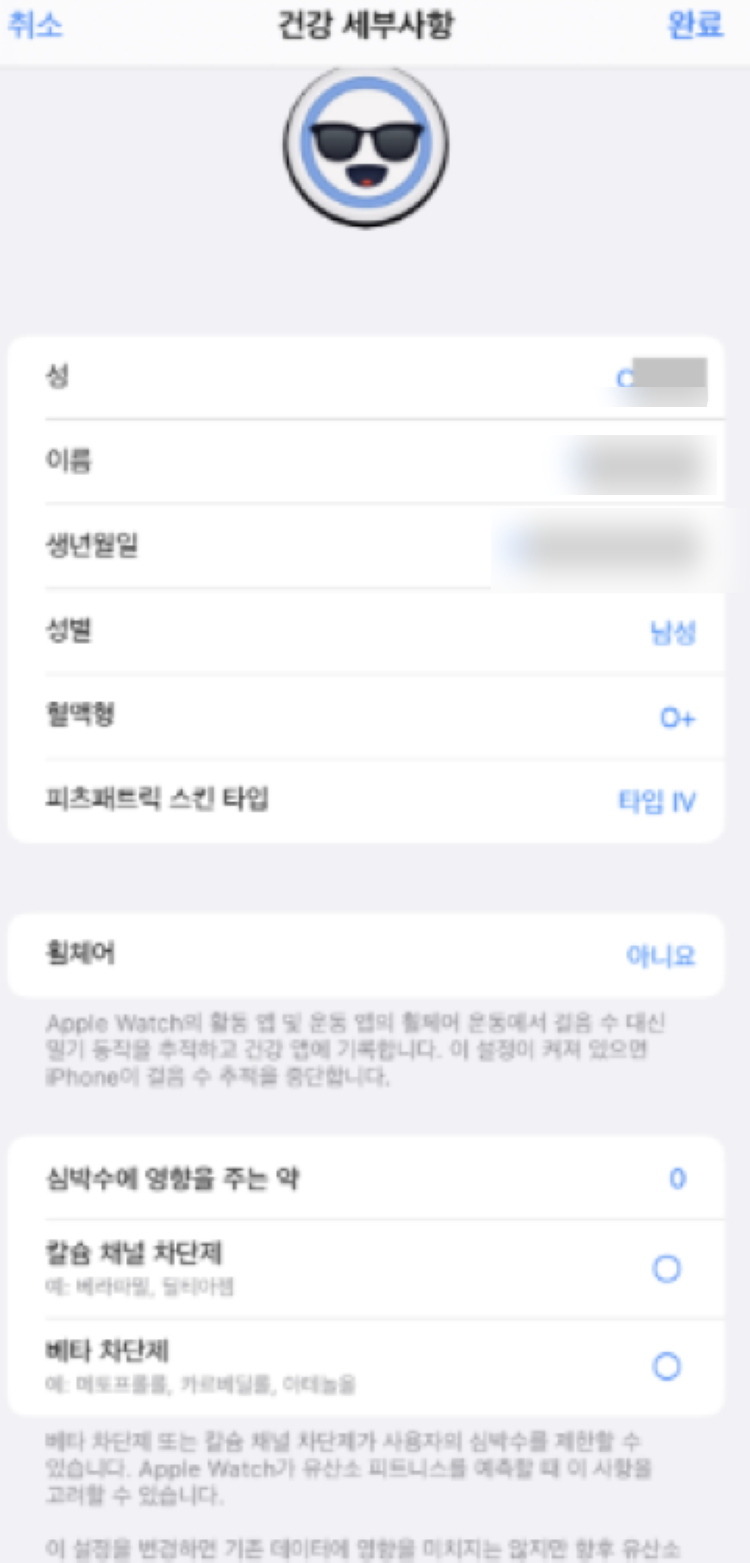Edit the 성 (last name) field
Viewport: 750px width, 1563px height.
[366, 378]
